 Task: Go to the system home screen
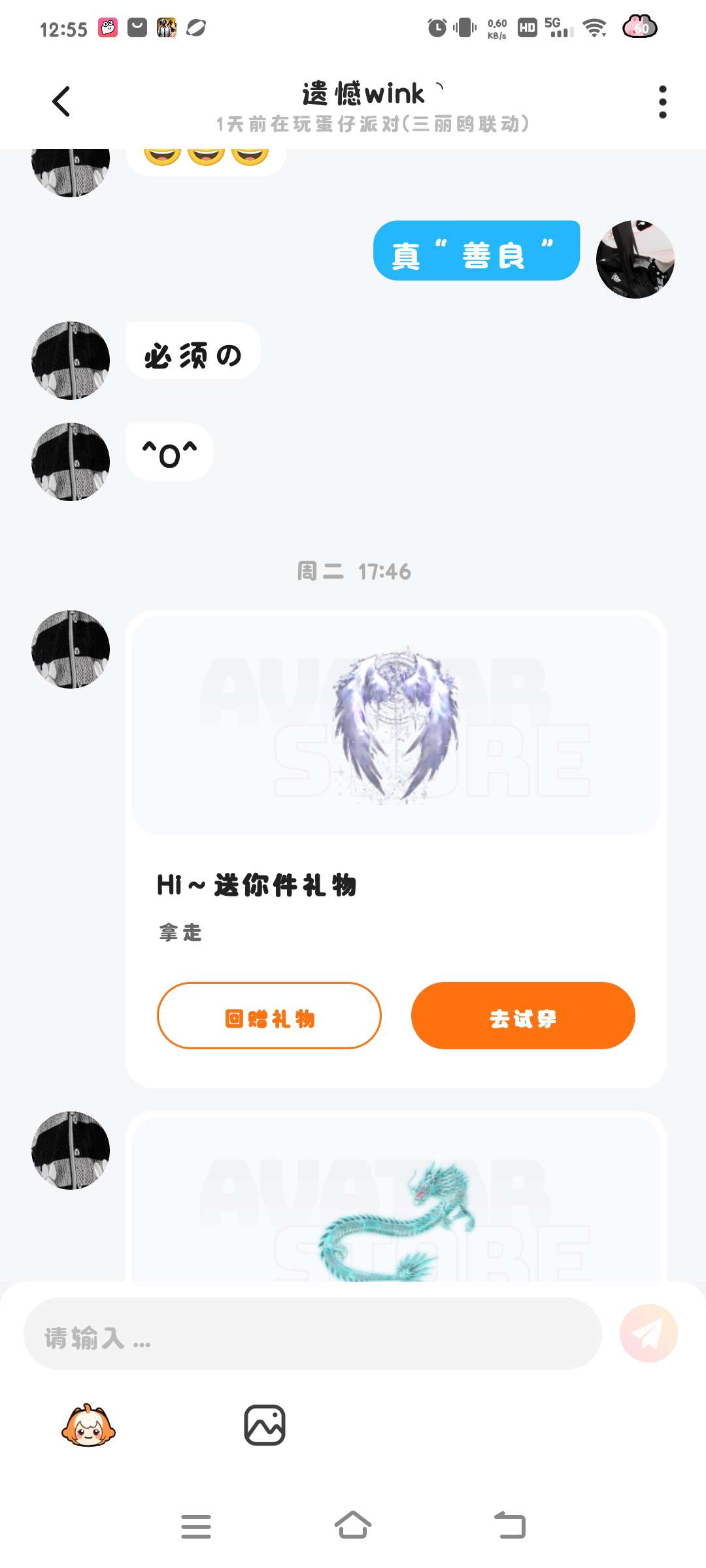click(x=353, y=1526)
